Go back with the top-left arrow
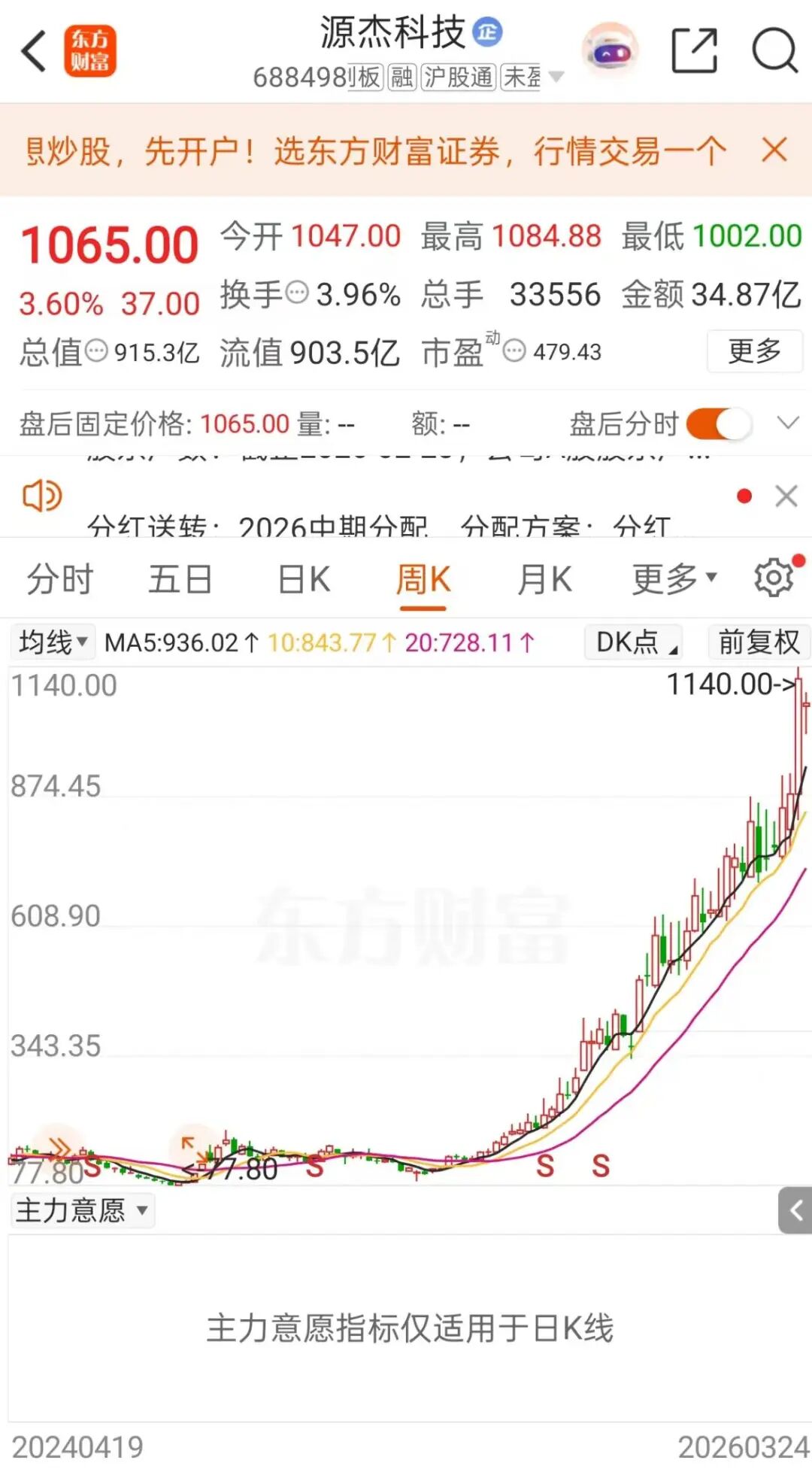Viewport: 812px width, 1475px height. pos(34,51)
